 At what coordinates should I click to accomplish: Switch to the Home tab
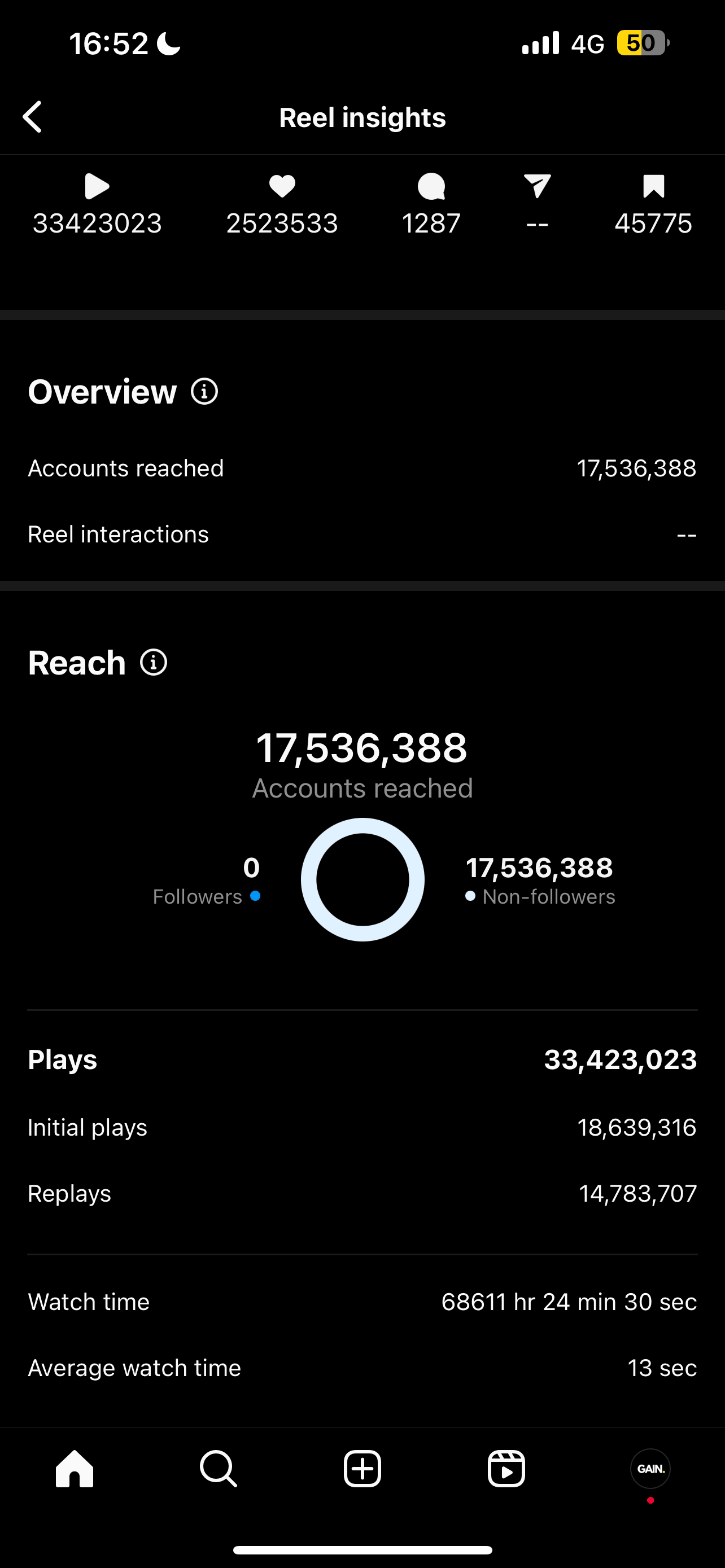75,1469
